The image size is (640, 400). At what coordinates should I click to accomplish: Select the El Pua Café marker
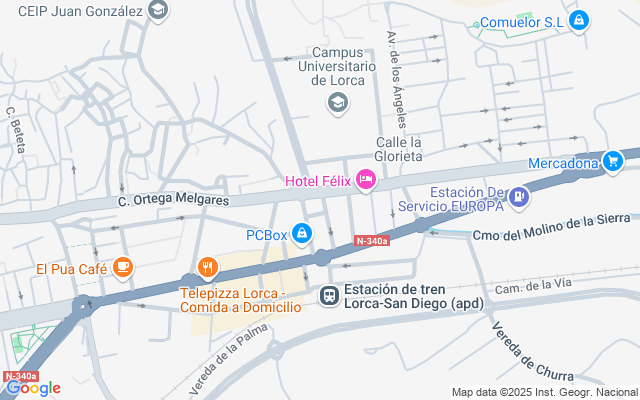pos(122,267)
